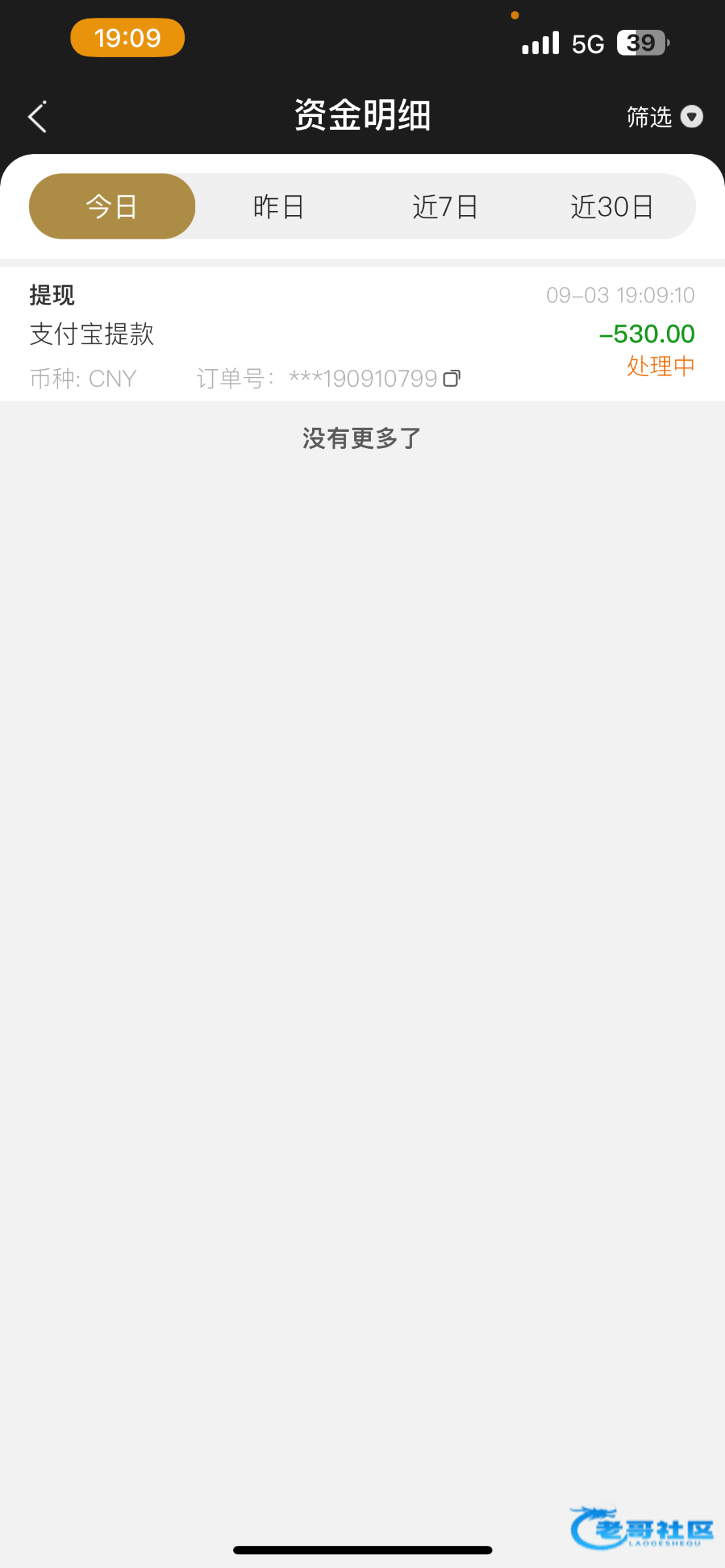Go back using the top-left arrow
The image size is (725, 1568).
pyautogui.click(x=37, y=116)
